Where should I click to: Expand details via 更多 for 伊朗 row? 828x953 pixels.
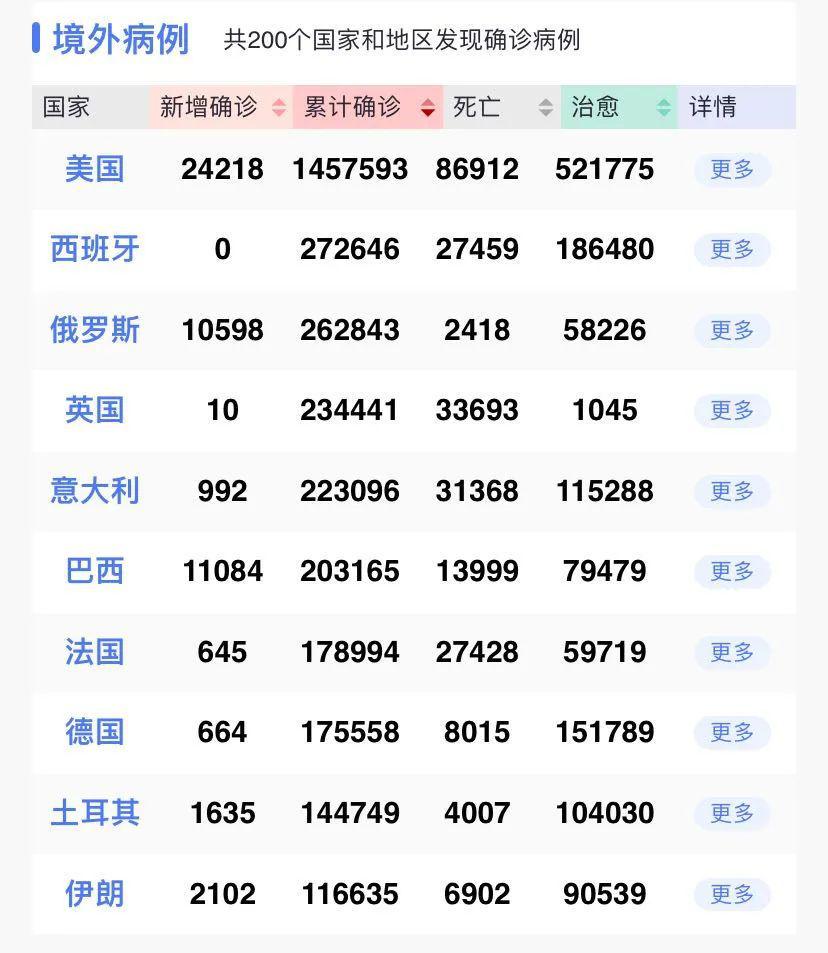731,894
